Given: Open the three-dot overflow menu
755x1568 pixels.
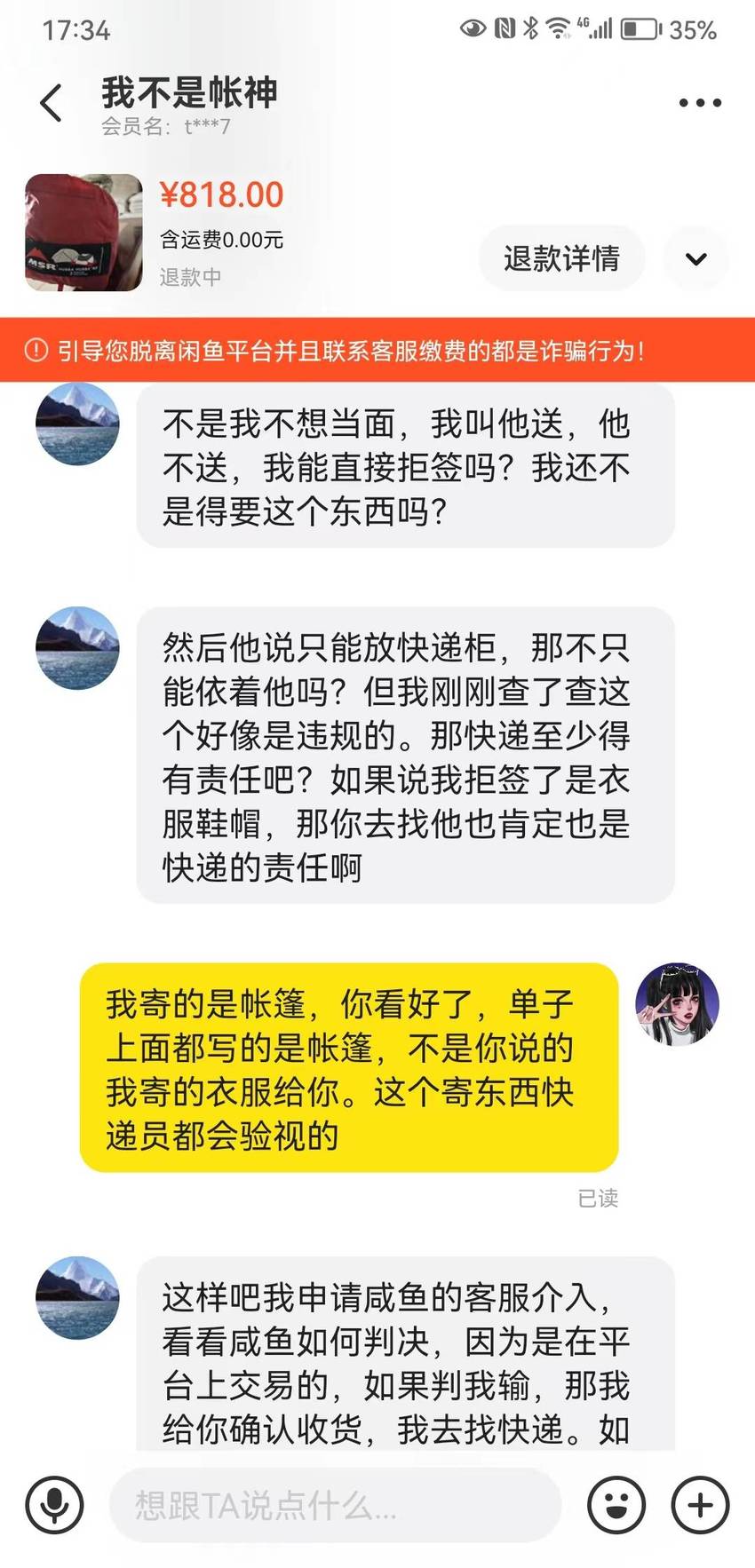Looking at the screenshot, I should point(700,103).
